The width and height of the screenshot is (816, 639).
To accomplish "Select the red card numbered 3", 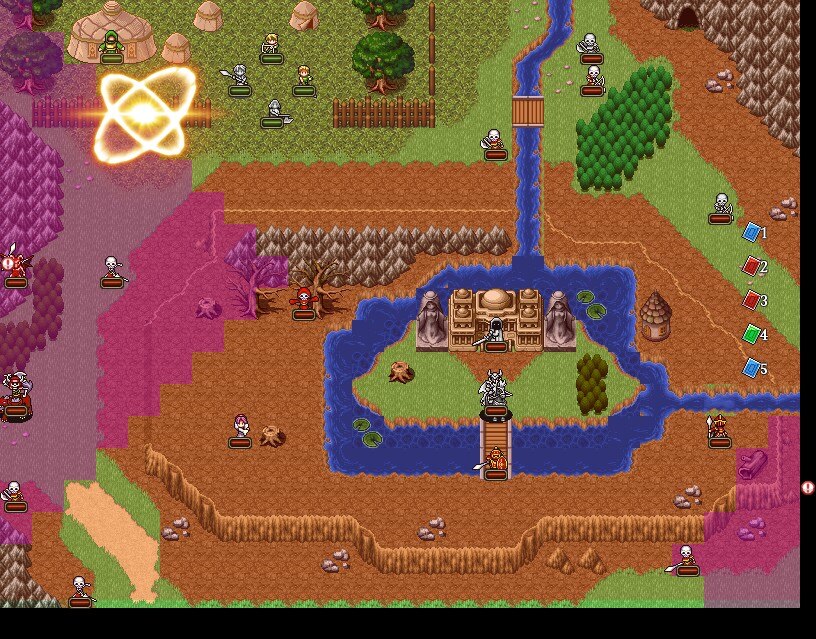I will 751,300.
